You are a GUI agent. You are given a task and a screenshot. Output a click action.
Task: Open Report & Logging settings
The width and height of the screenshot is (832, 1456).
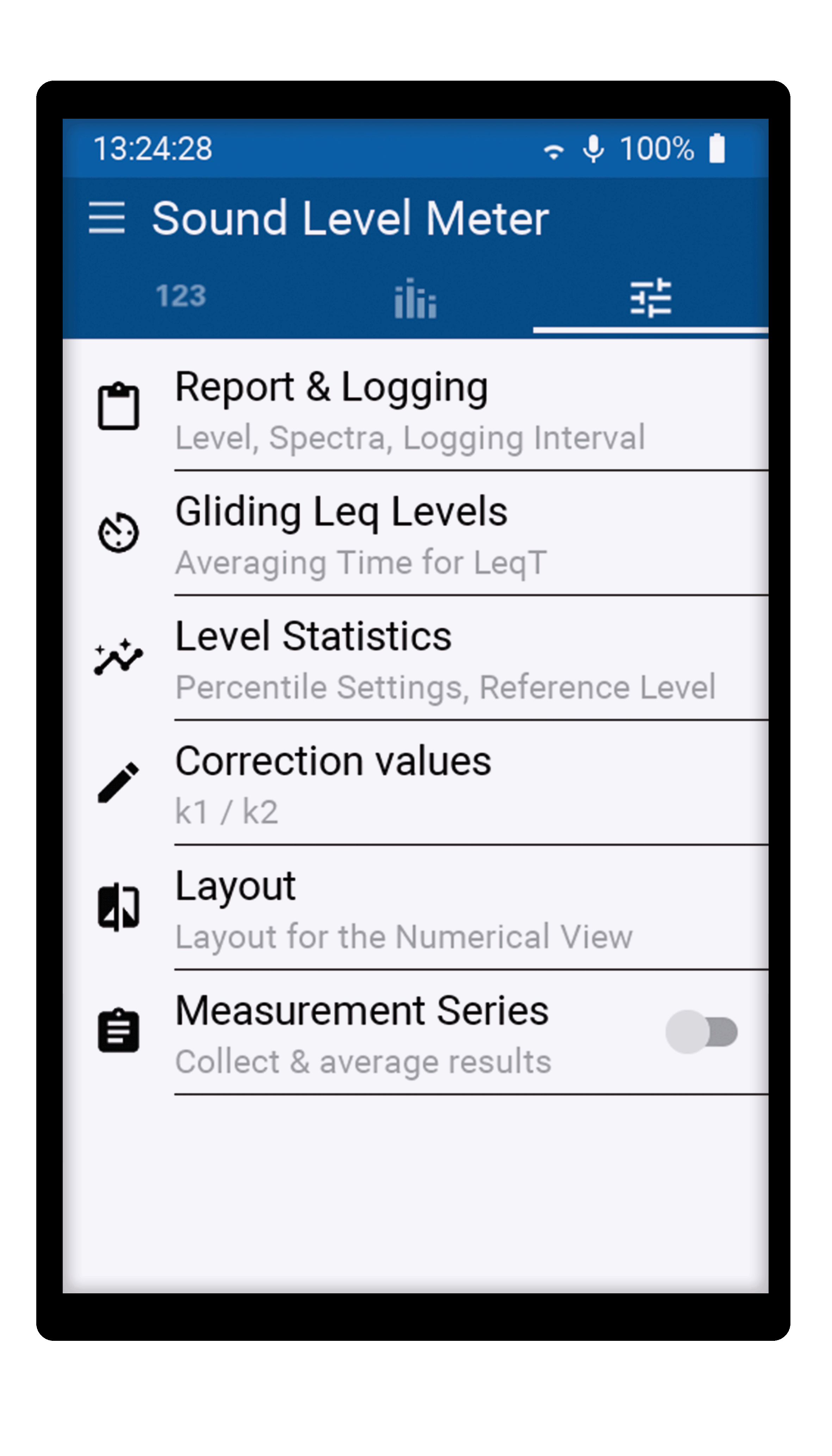[x=415, y=409]
